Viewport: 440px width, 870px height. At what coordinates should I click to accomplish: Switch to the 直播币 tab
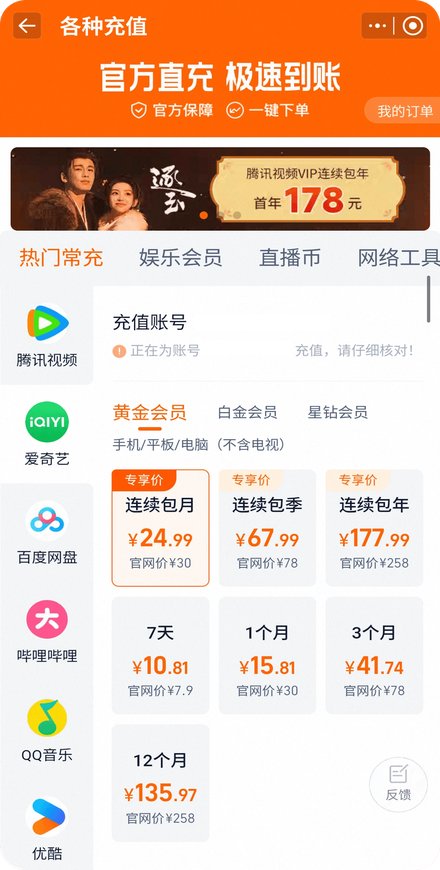[290, 258]
